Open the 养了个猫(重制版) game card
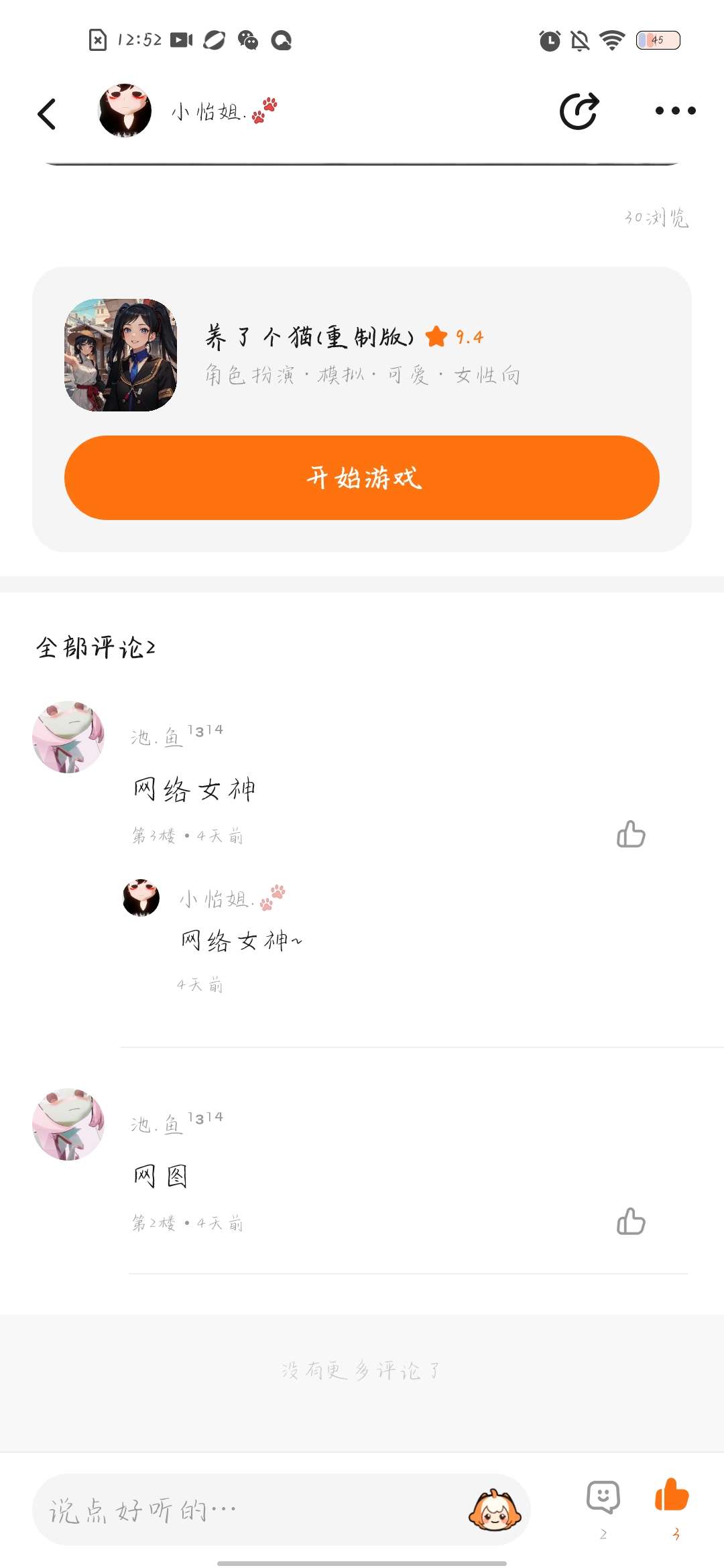Screen dimensions: 724x1568 (362, 355)
